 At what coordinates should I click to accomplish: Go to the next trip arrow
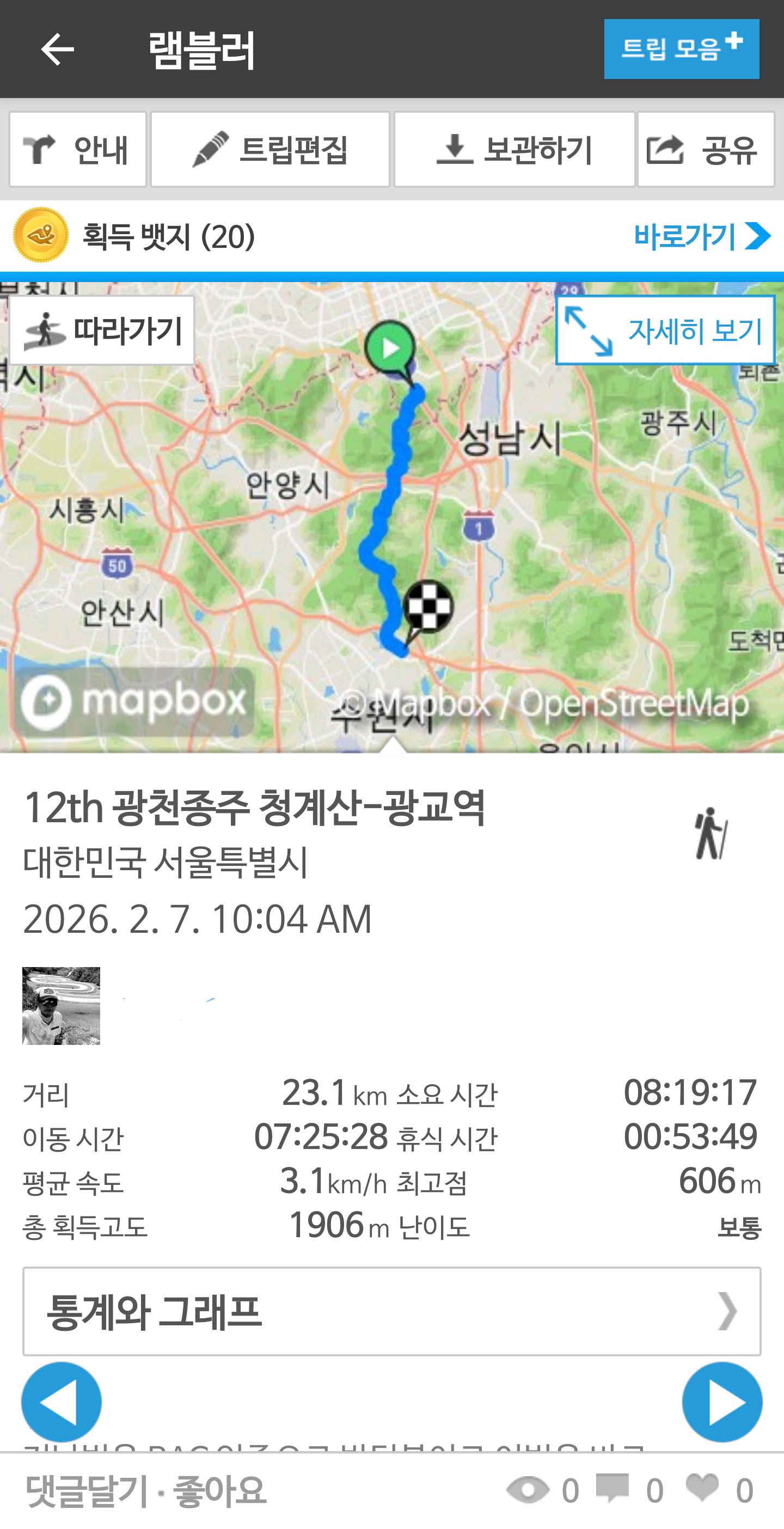click(x=722, y=1402)
